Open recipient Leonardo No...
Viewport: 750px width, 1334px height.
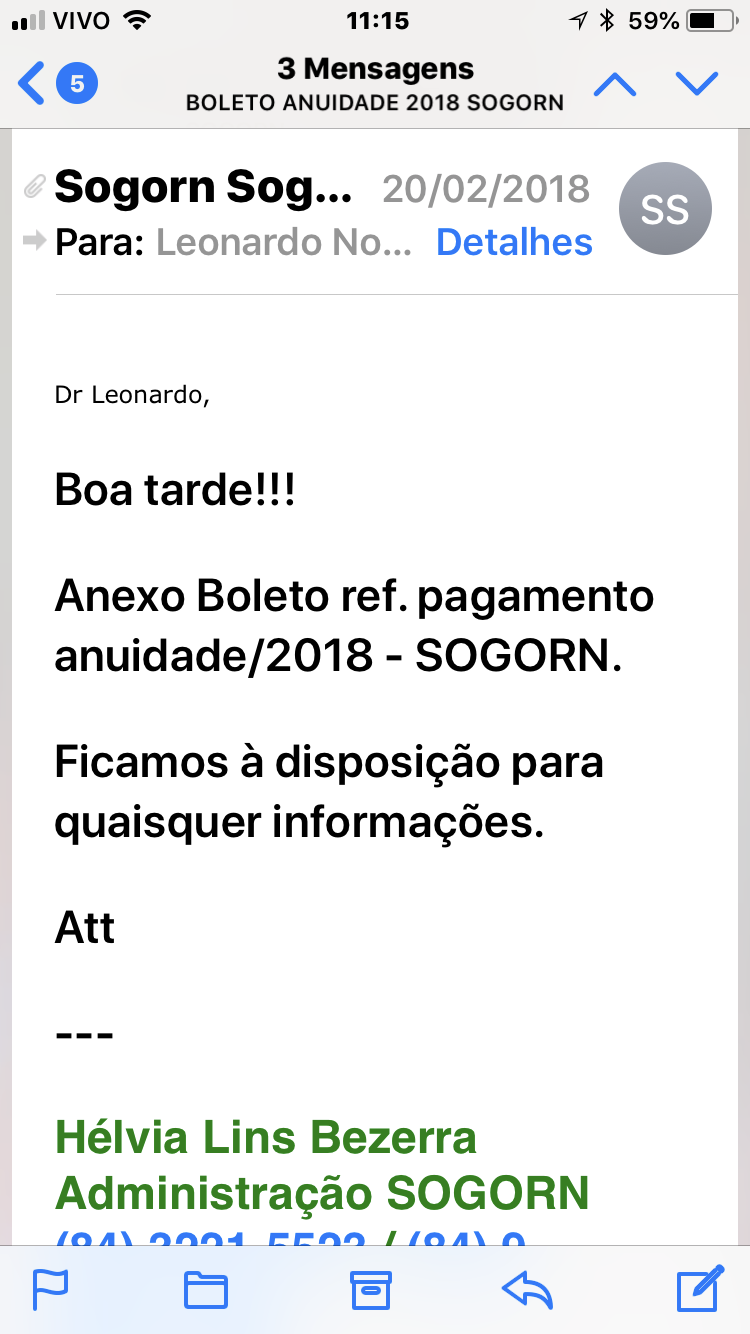[x=284, y=243]
